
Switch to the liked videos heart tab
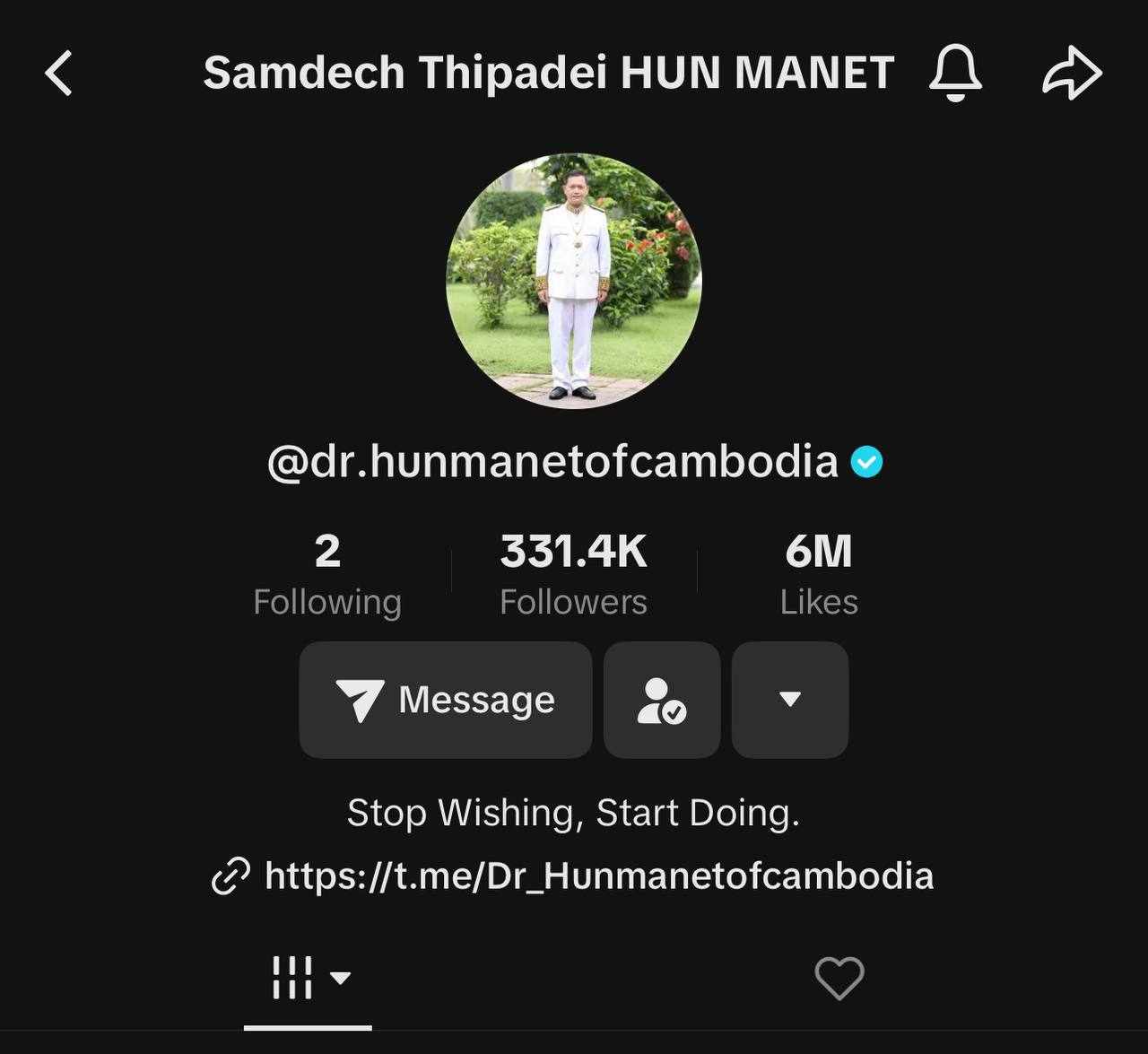pos(839,978)
